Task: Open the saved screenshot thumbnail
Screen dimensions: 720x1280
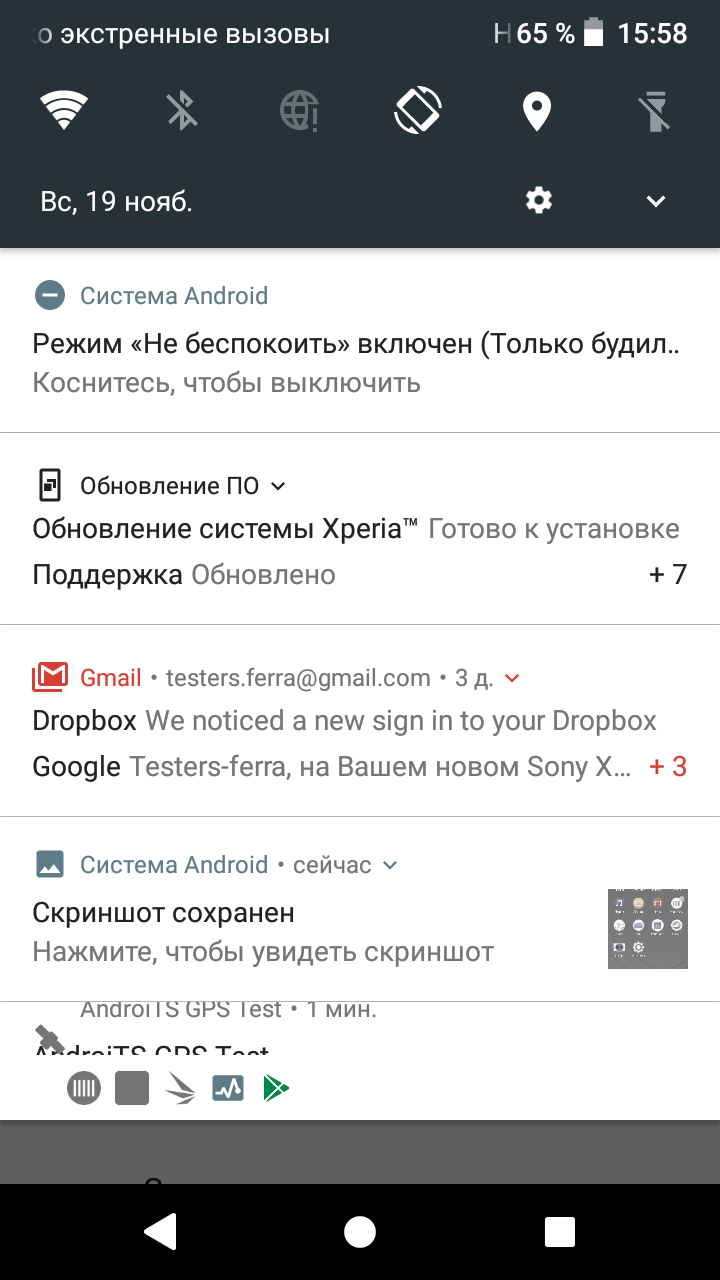Action: click(x=648, y=929)
